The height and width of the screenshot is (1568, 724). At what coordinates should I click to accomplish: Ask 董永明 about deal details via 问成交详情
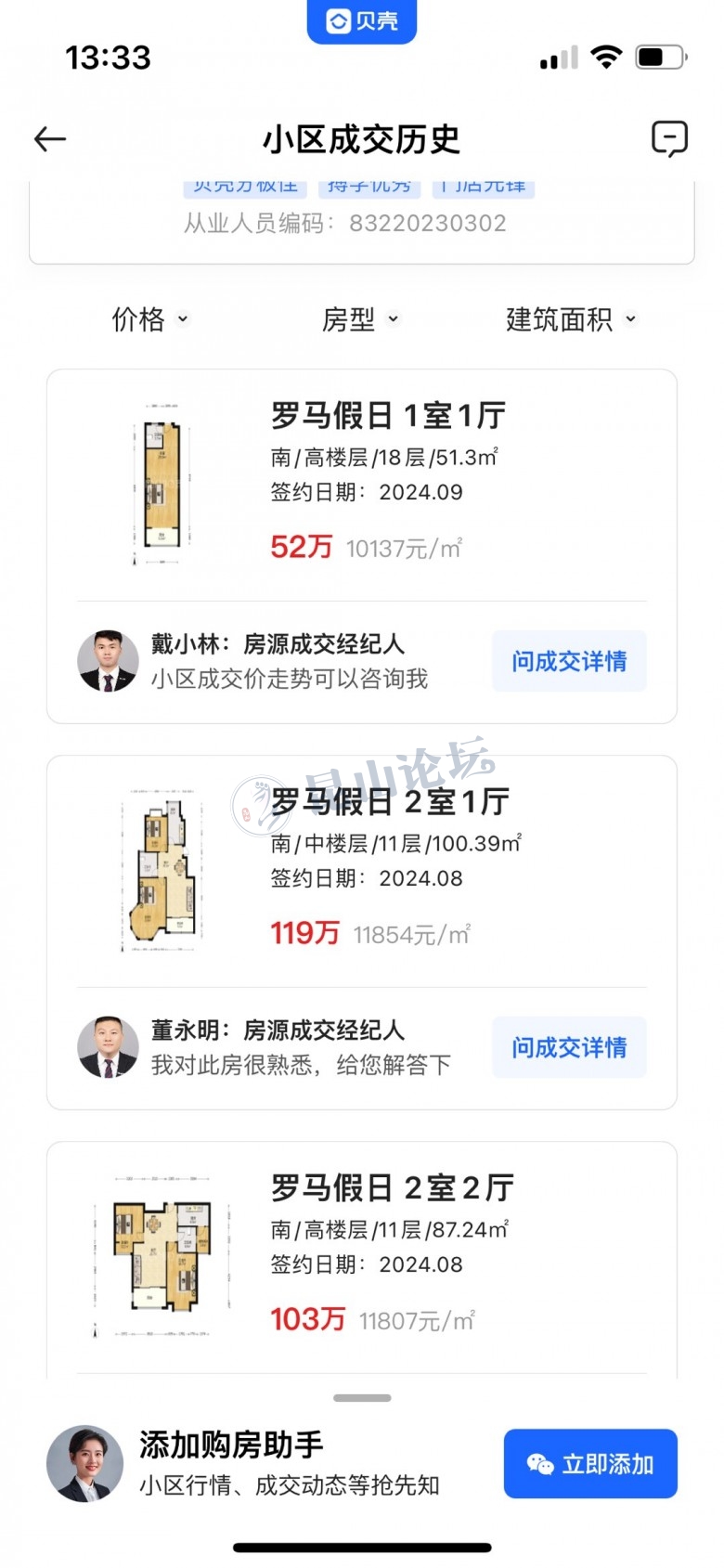pyautogui.click(x=569, y=1047)
